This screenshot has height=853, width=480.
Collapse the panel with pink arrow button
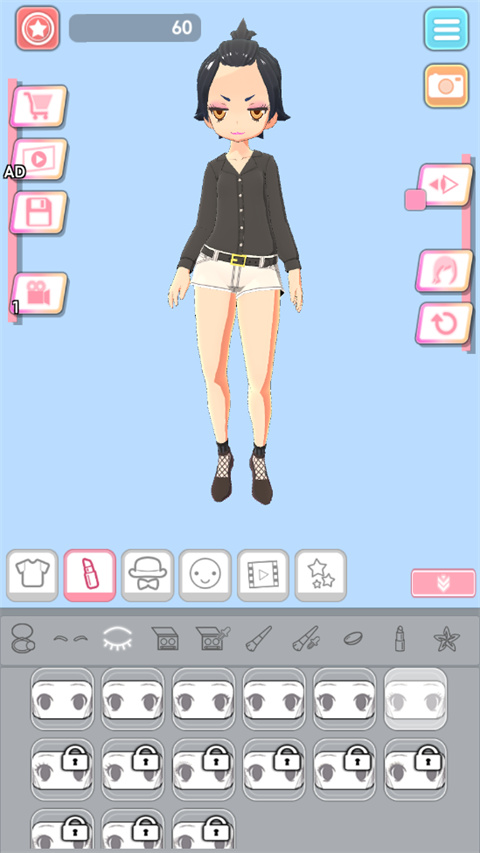tap(444, 583)
